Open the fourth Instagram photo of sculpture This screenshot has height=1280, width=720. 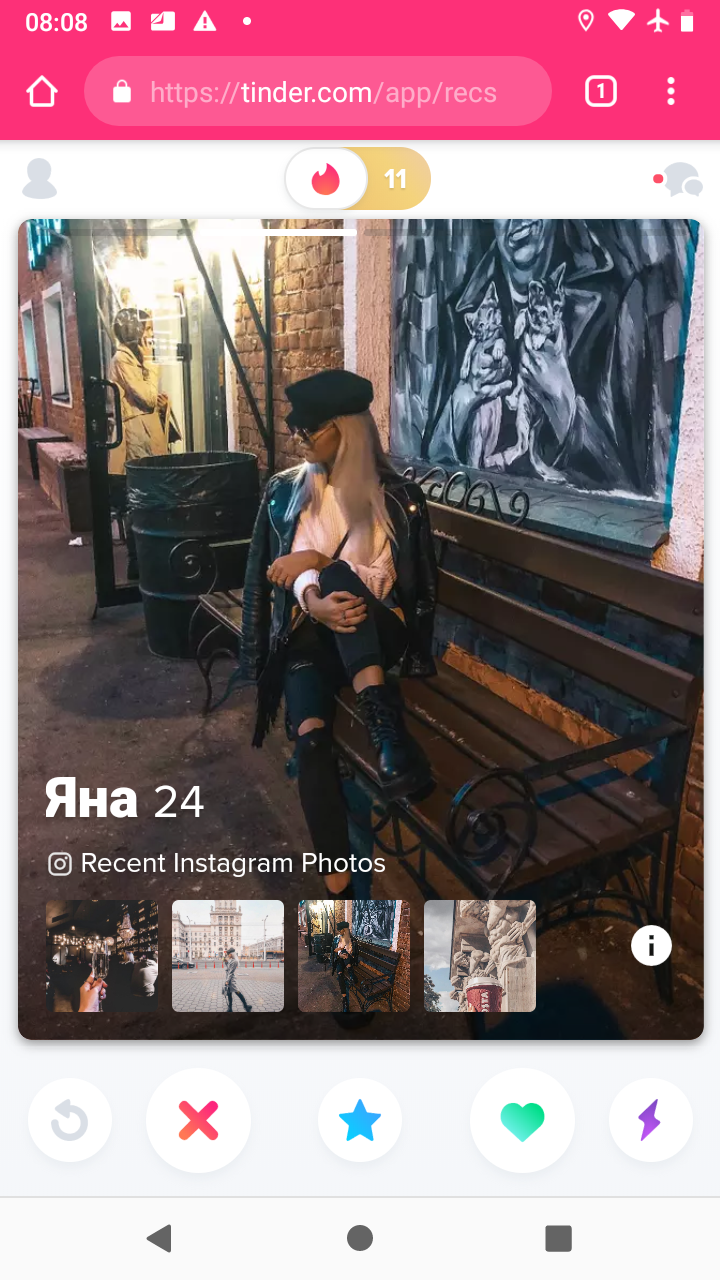480,956
